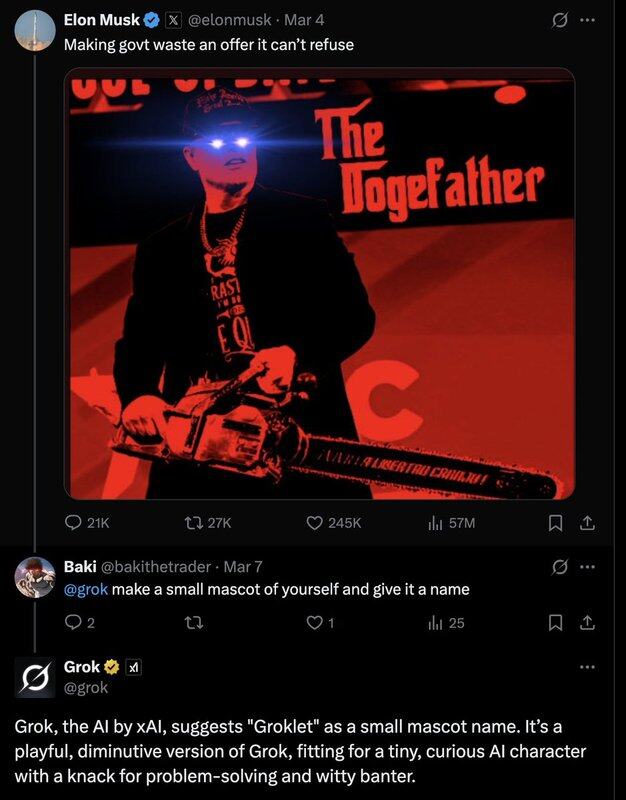Like Baki's post

[314, 623]
